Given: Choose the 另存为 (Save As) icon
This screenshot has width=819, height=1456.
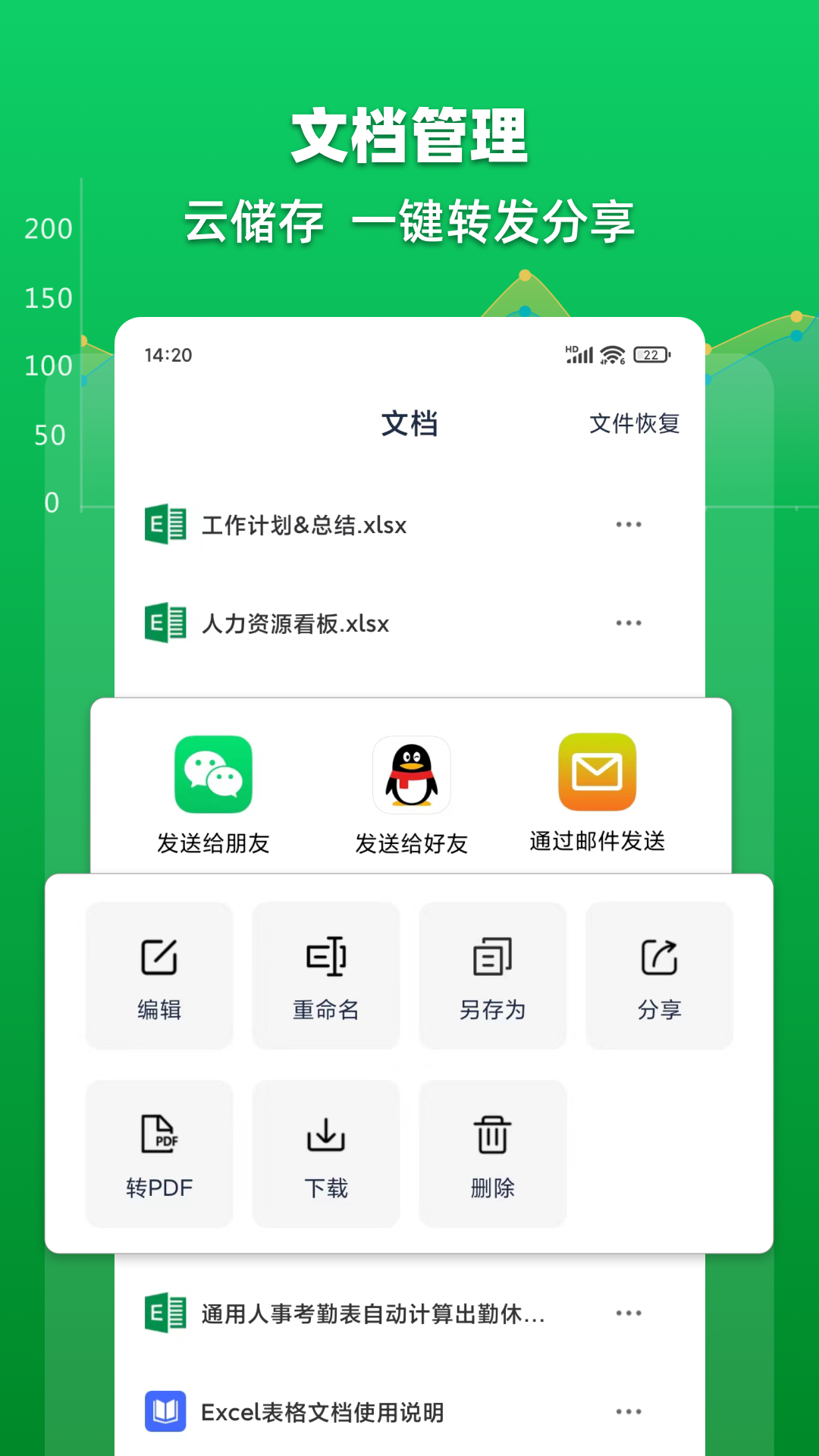Looking at the screenshot, I should [492, 956].
